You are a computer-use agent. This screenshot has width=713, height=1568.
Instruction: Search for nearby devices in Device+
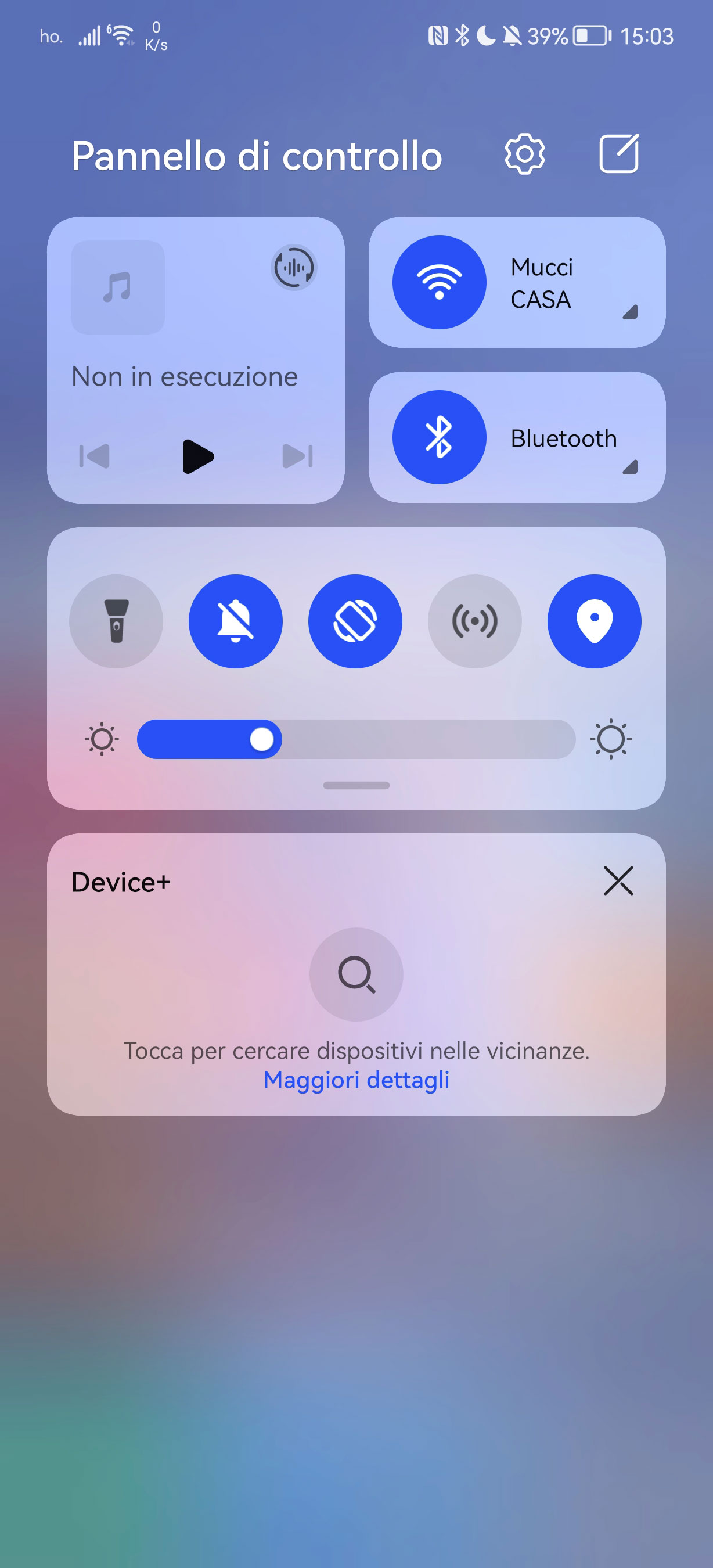click(356, 974)
